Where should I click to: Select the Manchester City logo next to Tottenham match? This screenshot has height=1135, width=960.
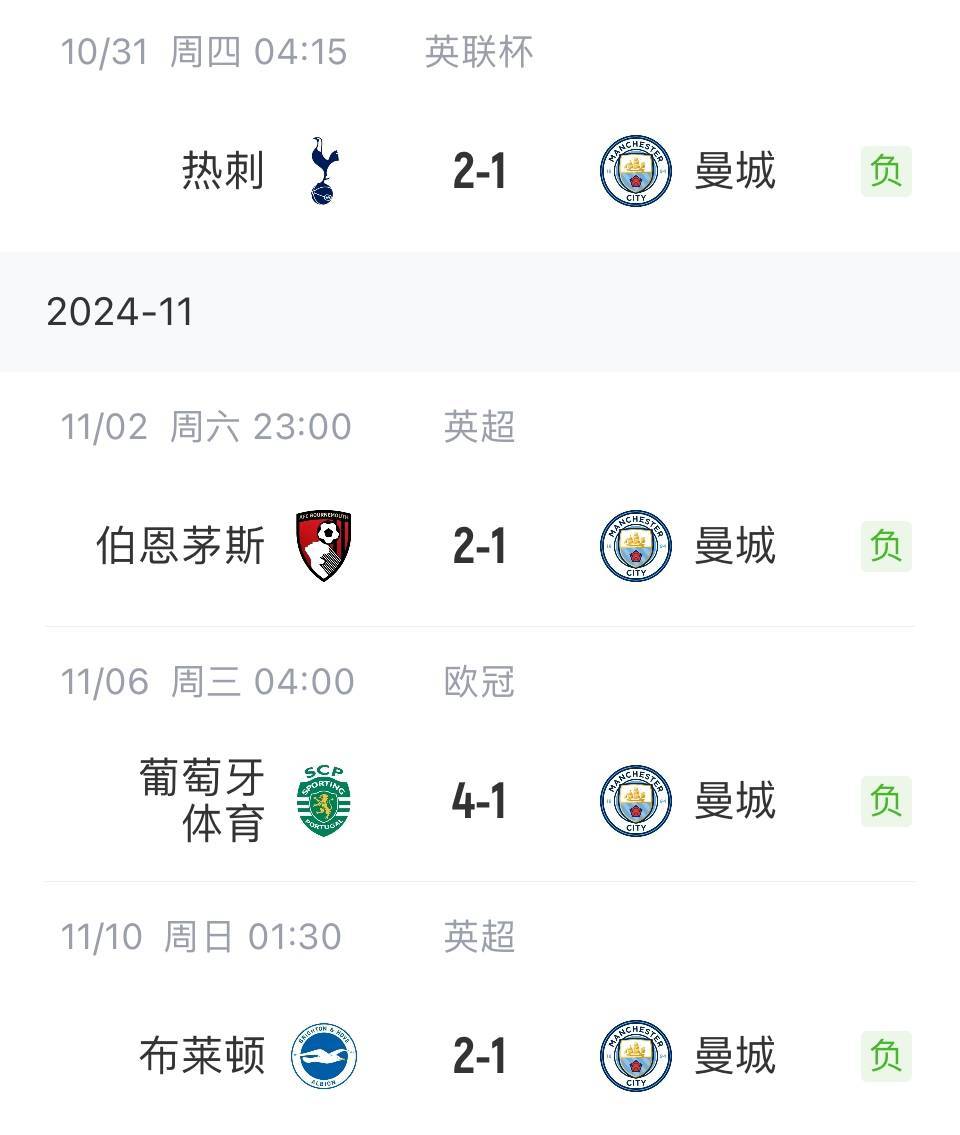coord(634,170)
